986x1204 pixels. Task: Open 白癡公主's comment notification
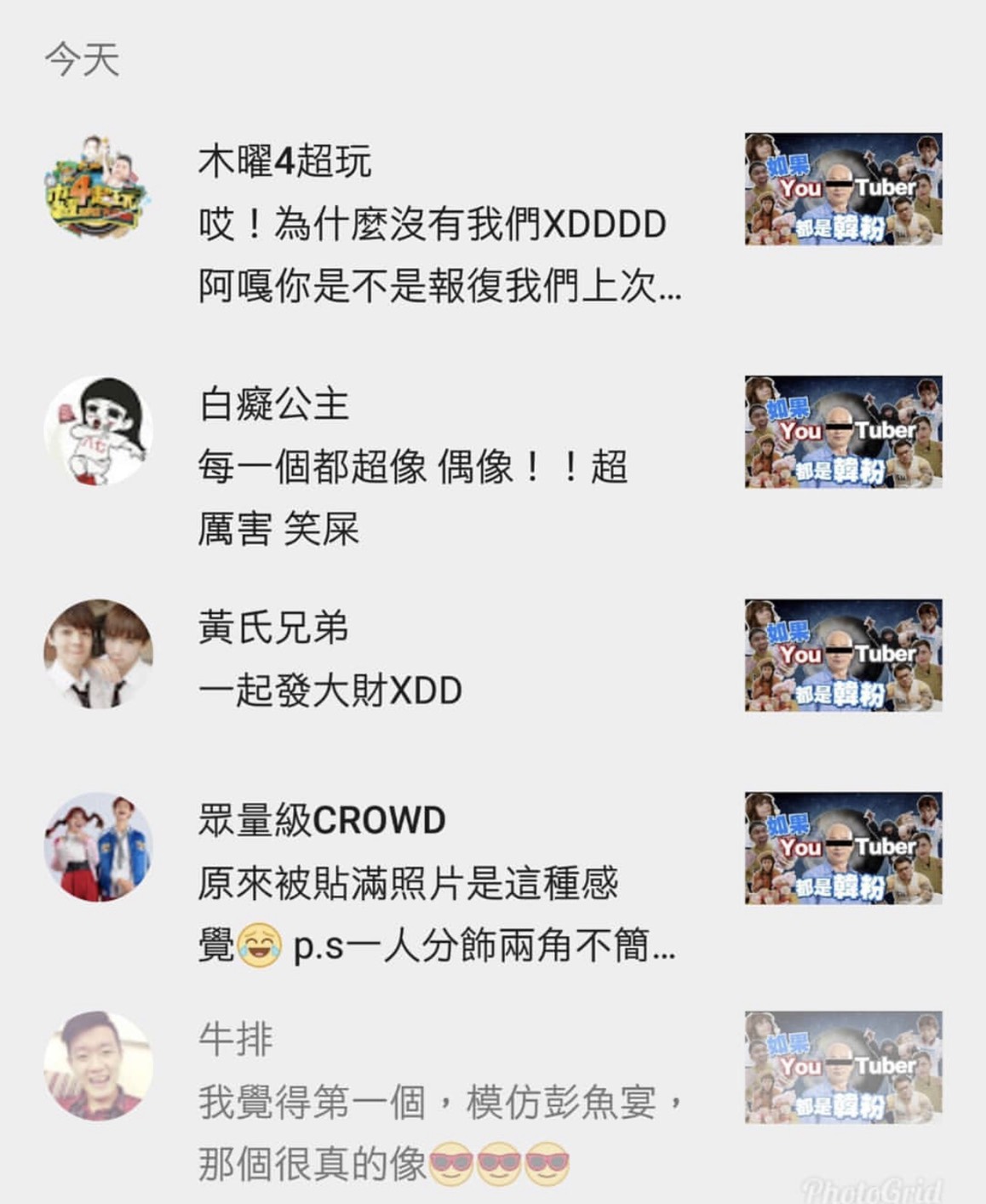pos(413,467)
